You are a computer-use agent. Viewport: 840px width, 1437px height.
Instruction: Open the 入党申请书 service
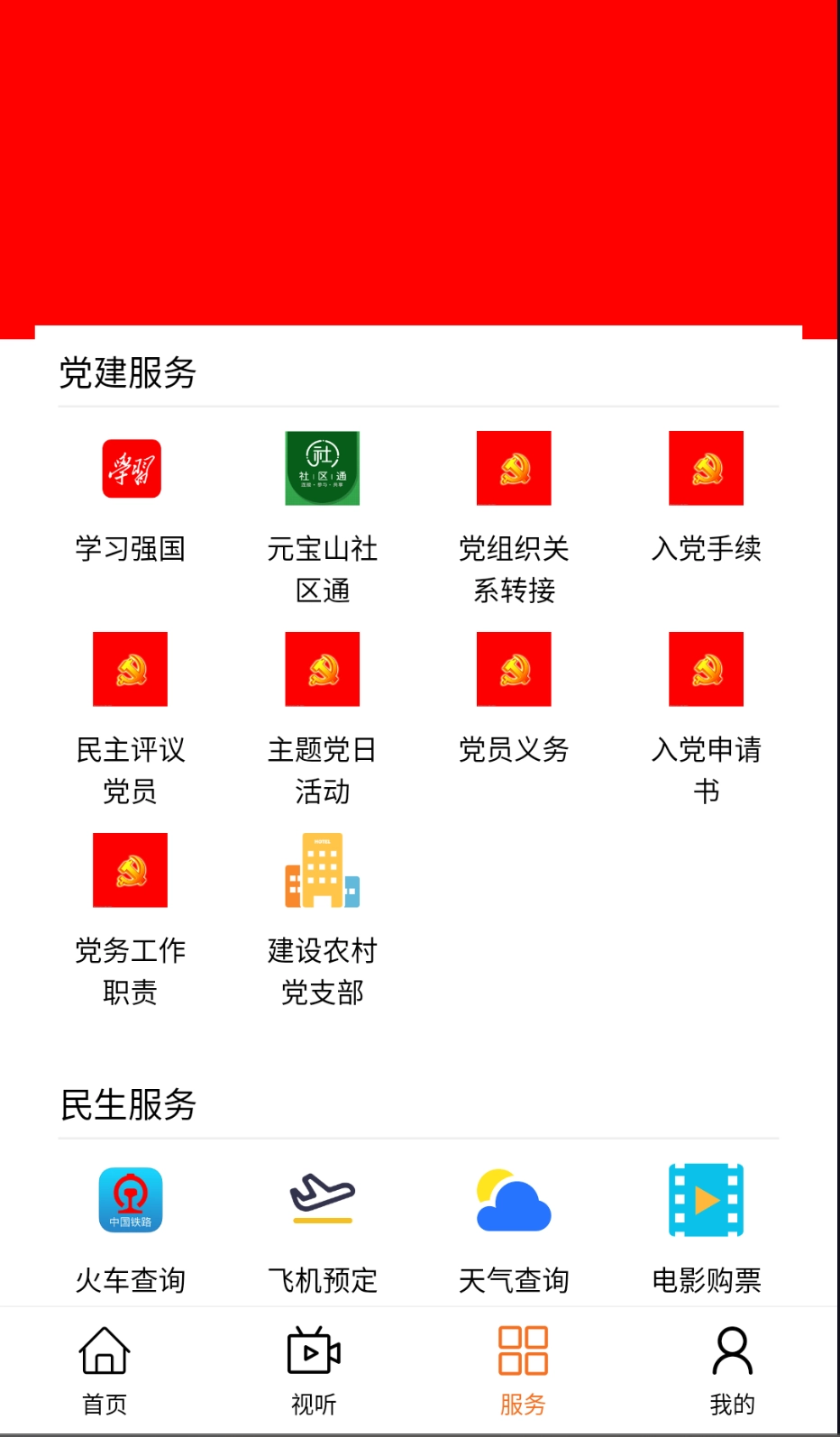[x=707, y=668]
